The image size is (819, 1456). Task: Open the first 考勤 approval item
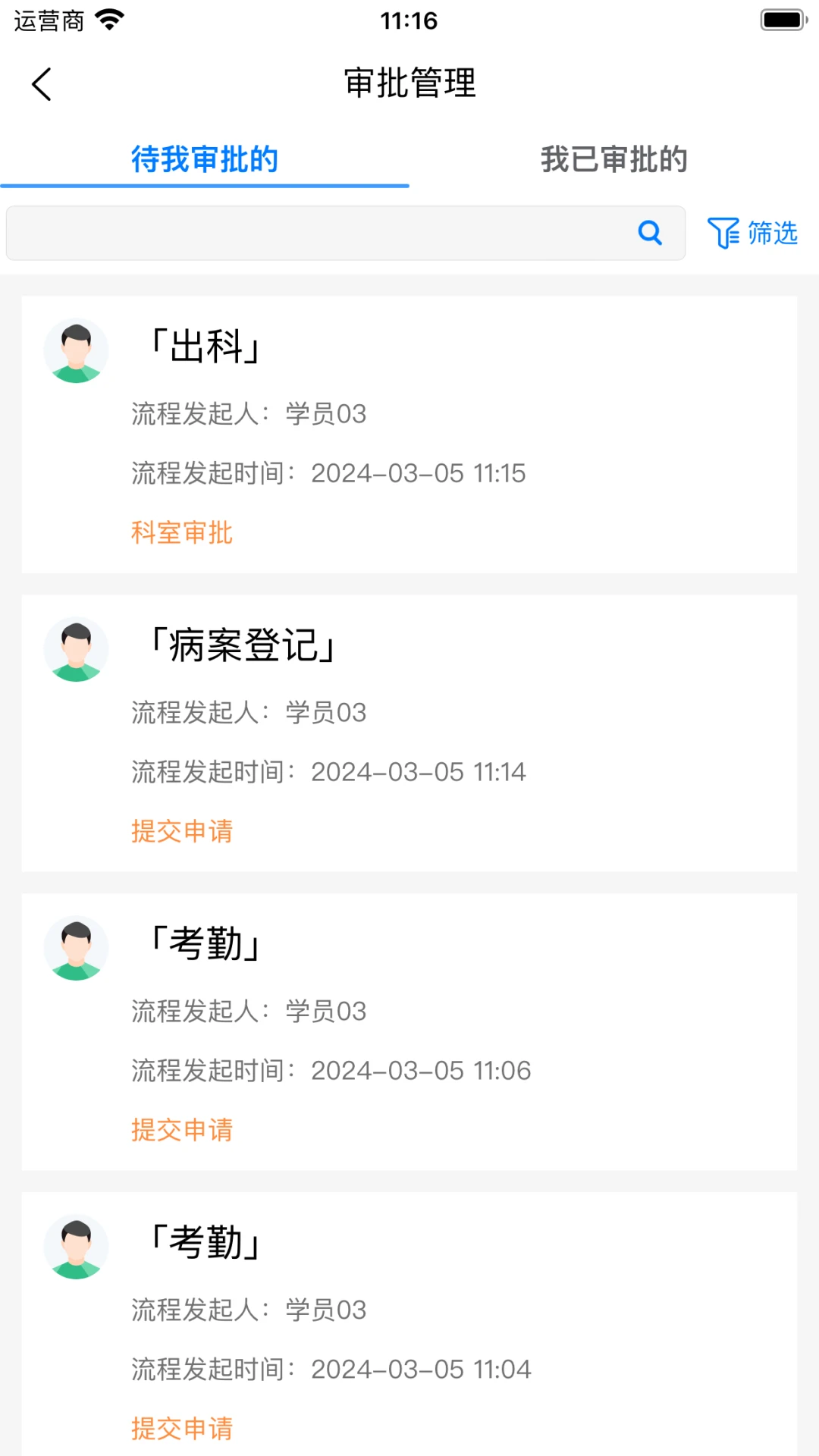click(409, 1030)
